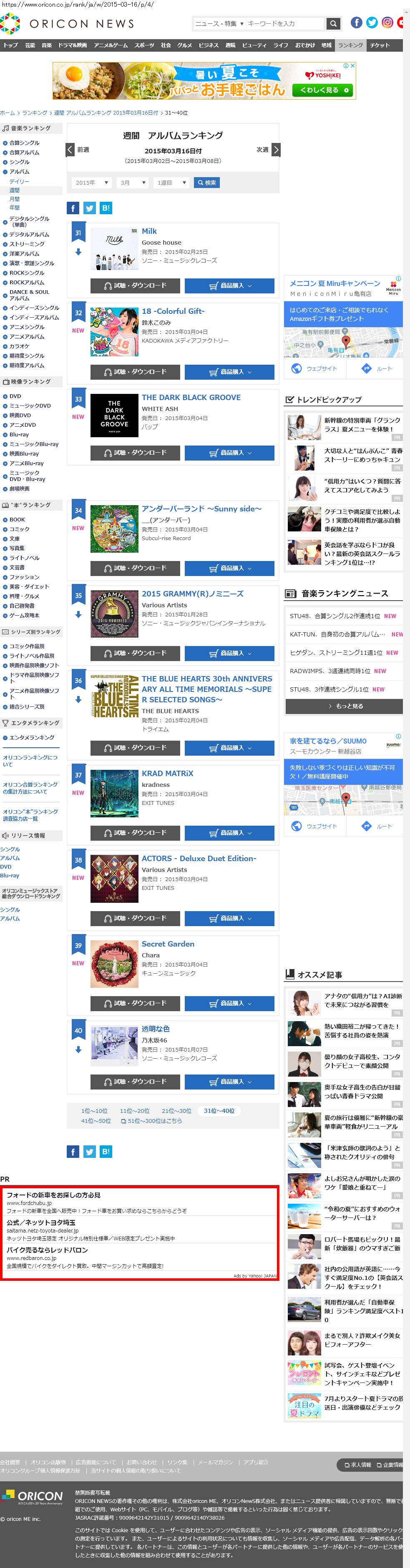This screenshot has height=1568, width=410.
Task: Go to the 1位~10位 ranking page
Action: point(94,1111)
